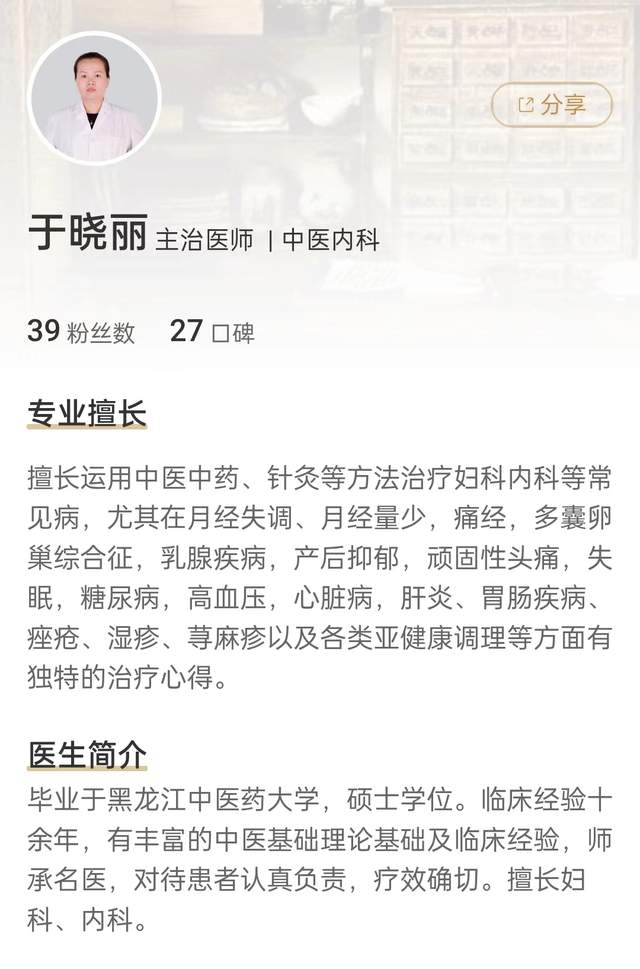The width and height of the screenshot is (640, 969).
Task: Share this doctor's profile via 分享
Action: click(x=551, y=105)
